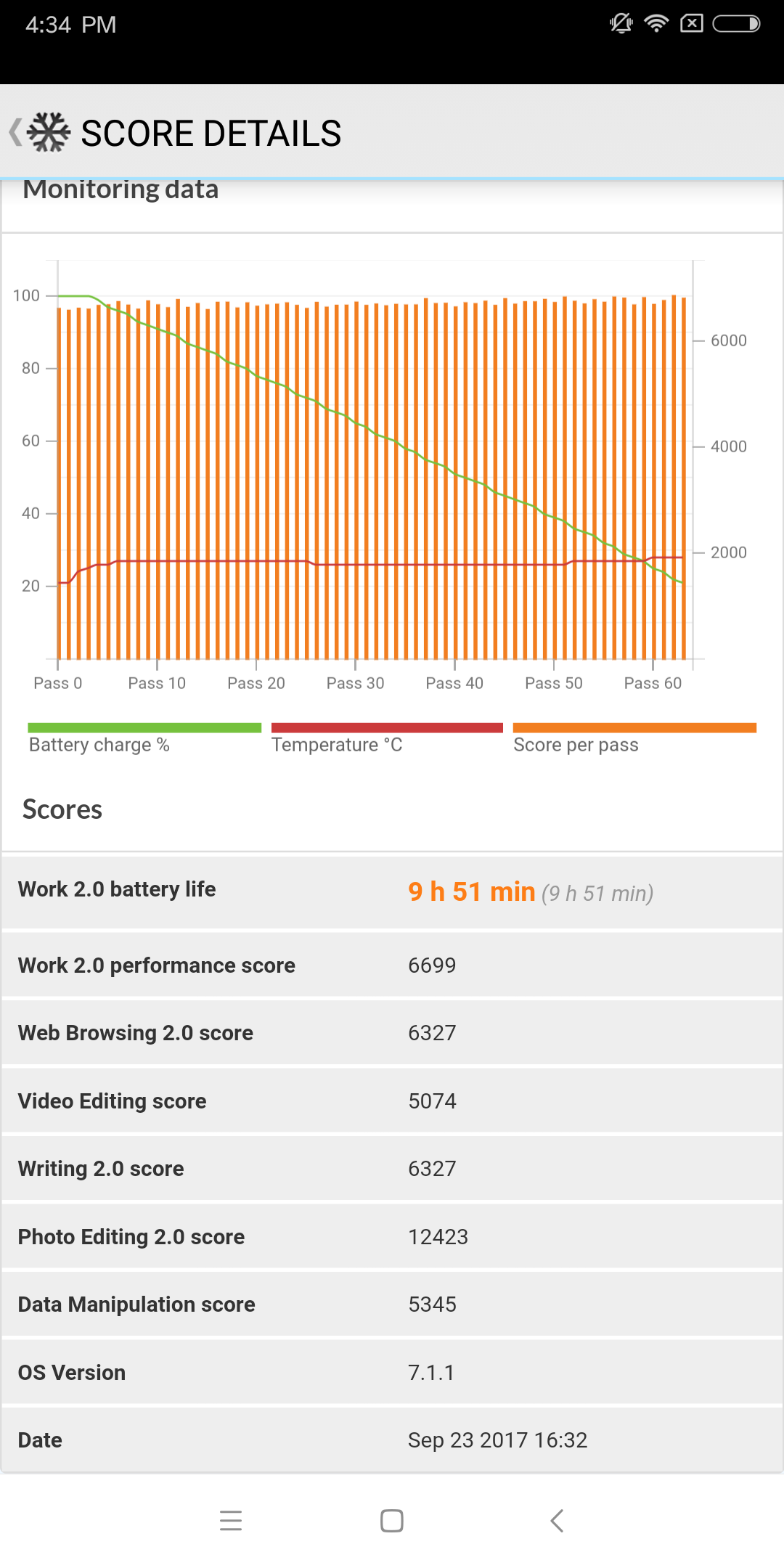Image resolution: width=784 pixels, height=1568 pixels.
Task: Go back from Score Details
Action: coord(16,133)
